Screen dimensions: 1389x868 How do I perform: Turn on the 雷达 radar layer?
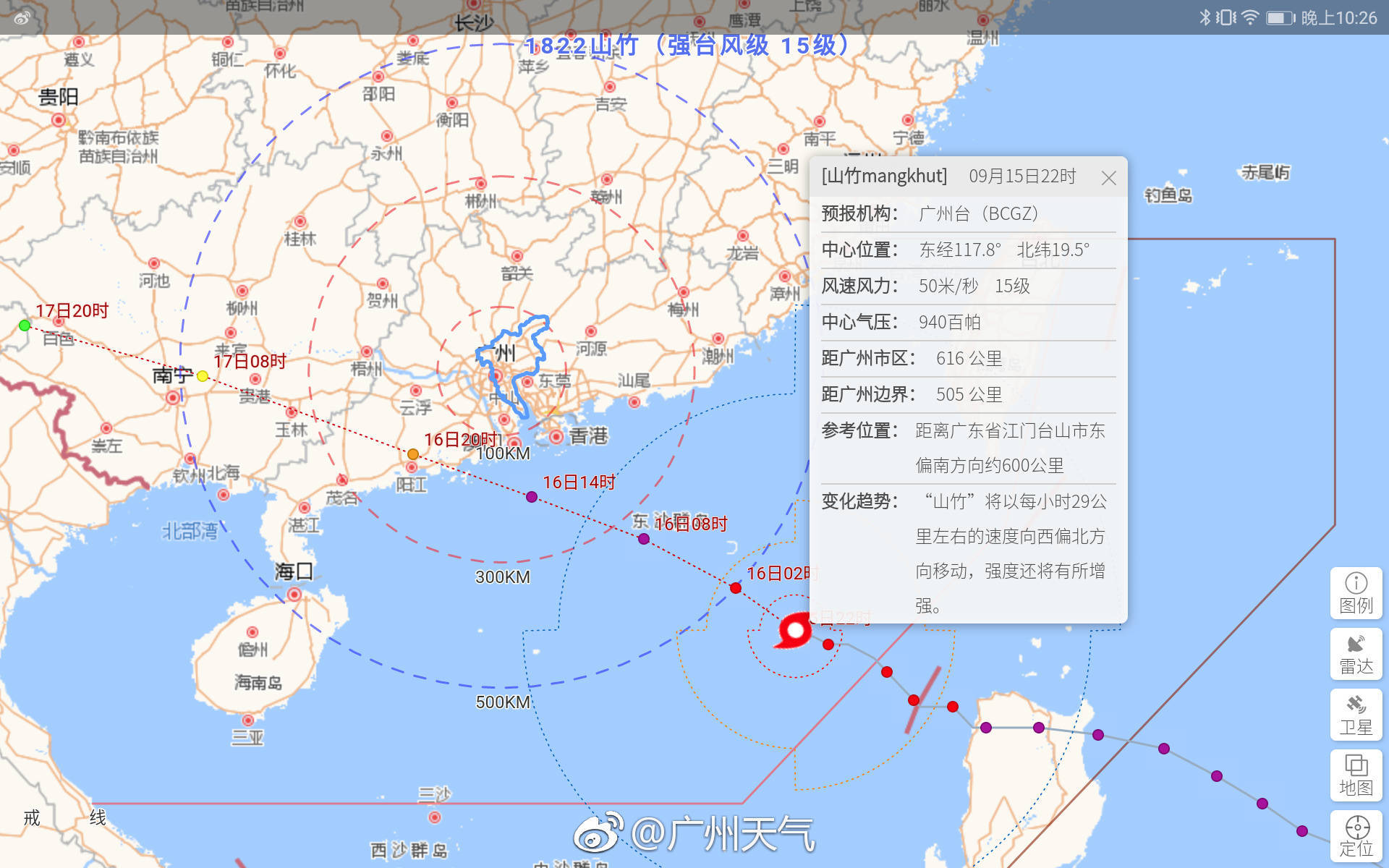(1356, 654)
